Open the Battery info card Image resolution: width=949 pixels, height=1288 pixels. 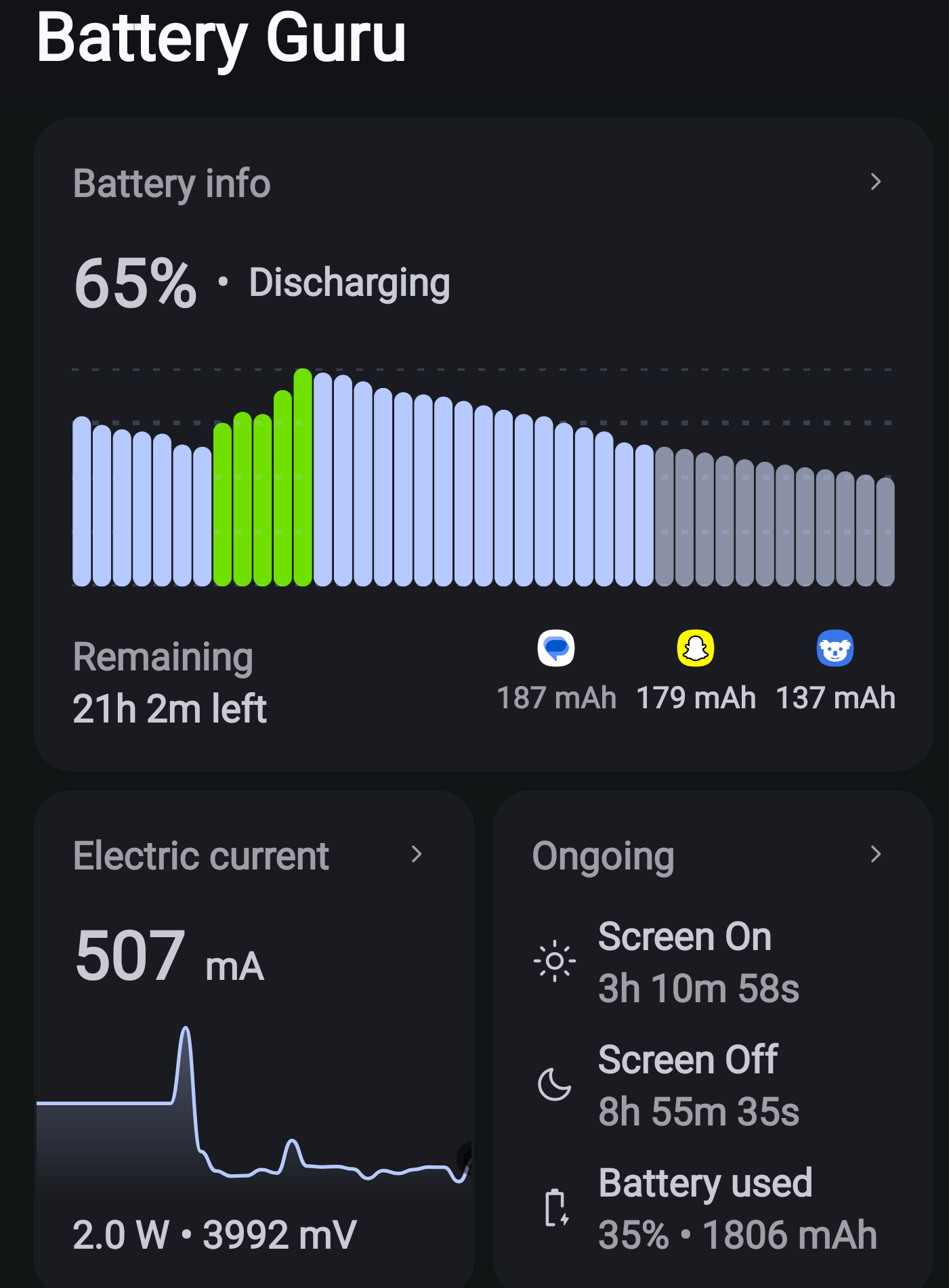483,444
